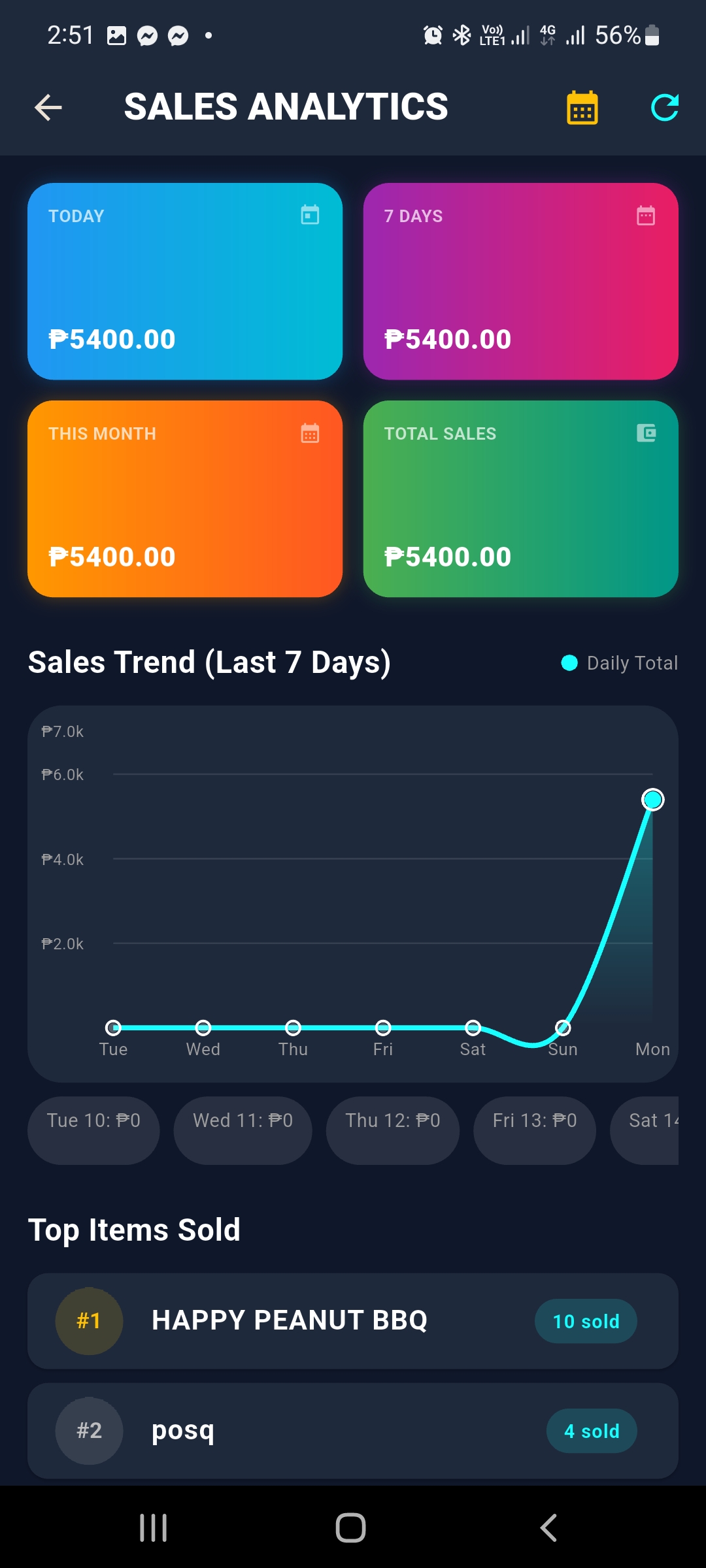The height and width of the screenshot is (1568, 706).
Task: Tap the 4 sold badge on posq
Action: [591, 1430]
